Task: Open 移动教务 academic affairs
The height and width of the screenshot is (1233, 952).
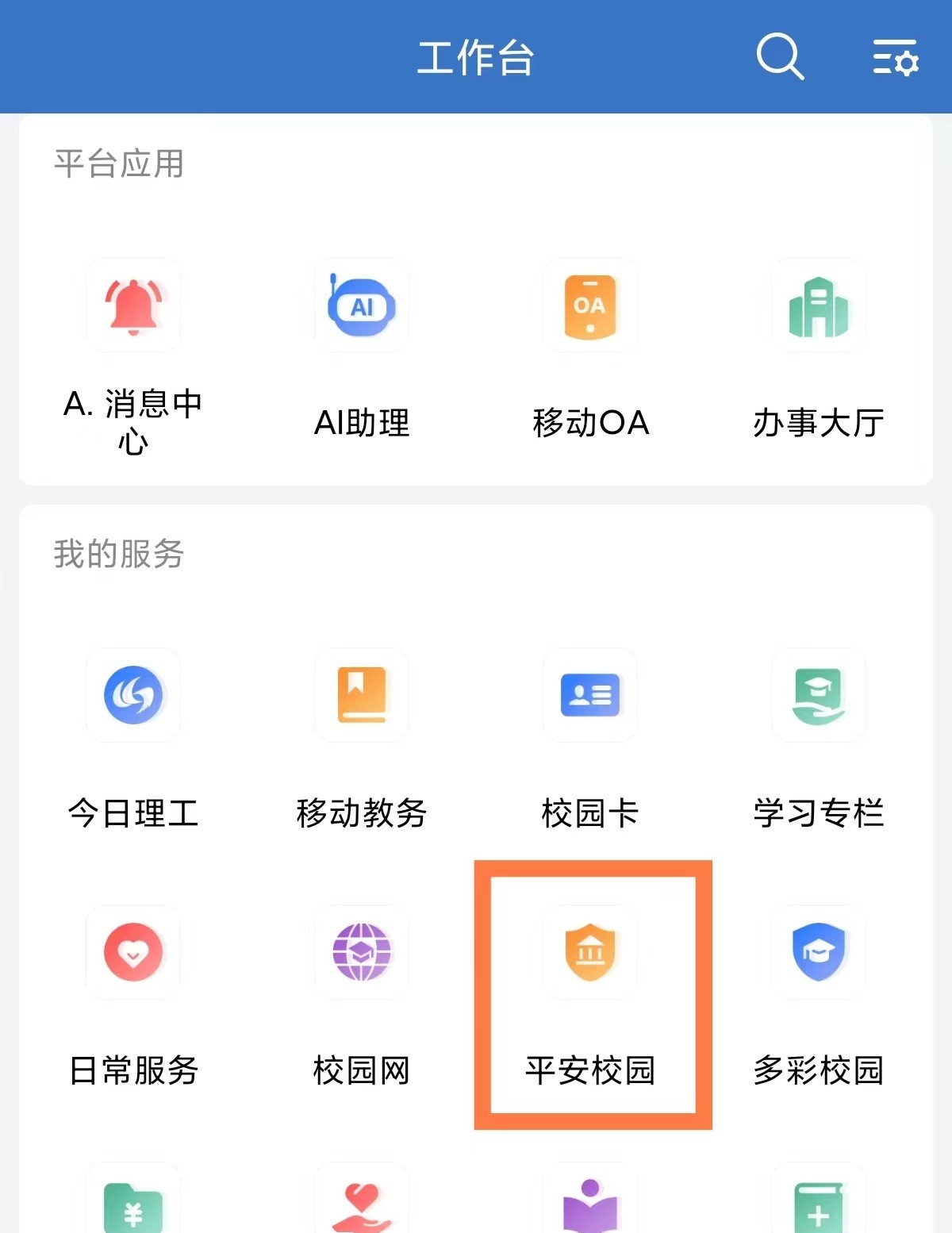Action: [362, 695]
